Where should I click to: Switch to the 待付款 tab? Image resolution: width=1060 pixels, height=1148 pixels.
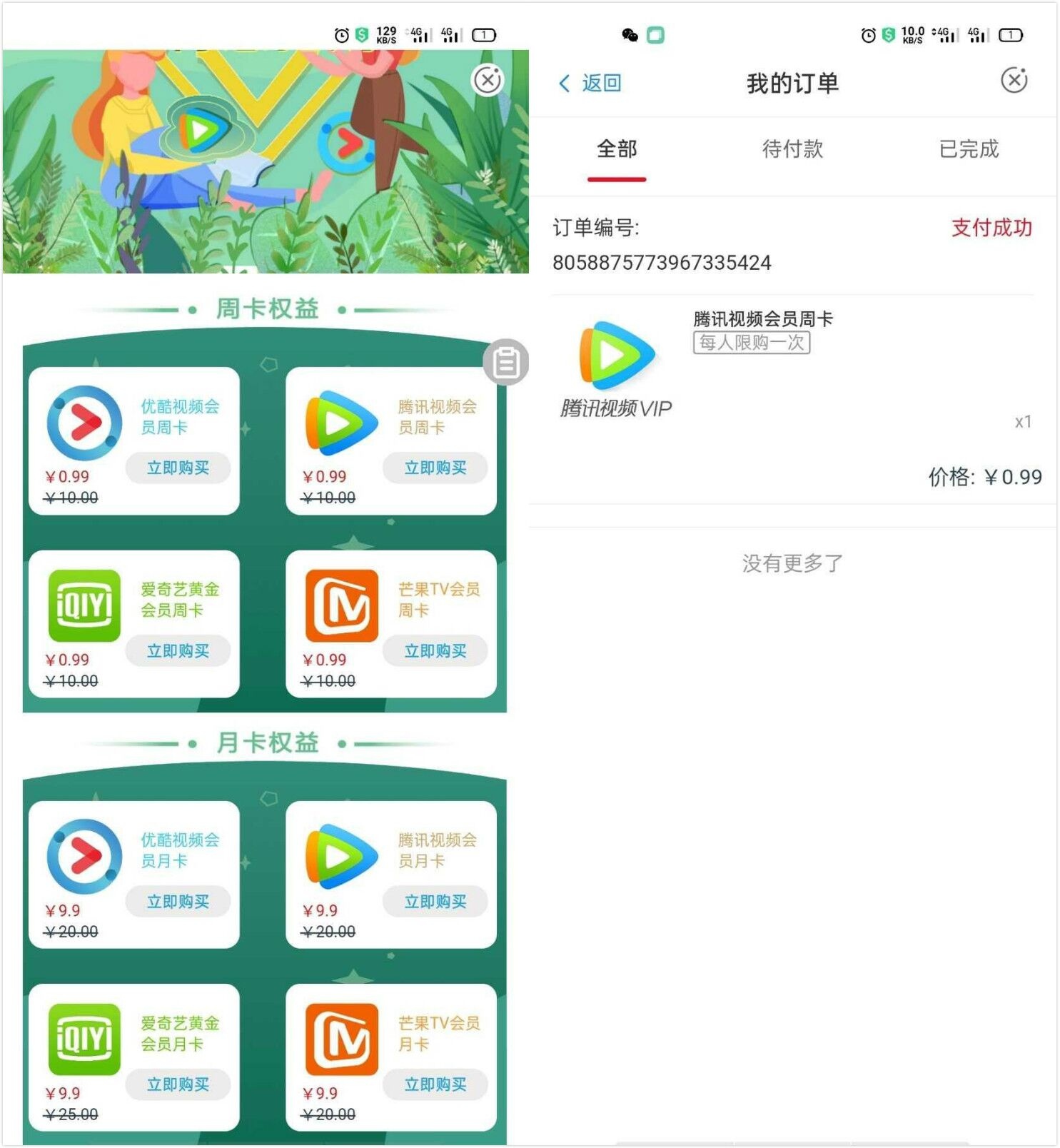coord(792,149)
